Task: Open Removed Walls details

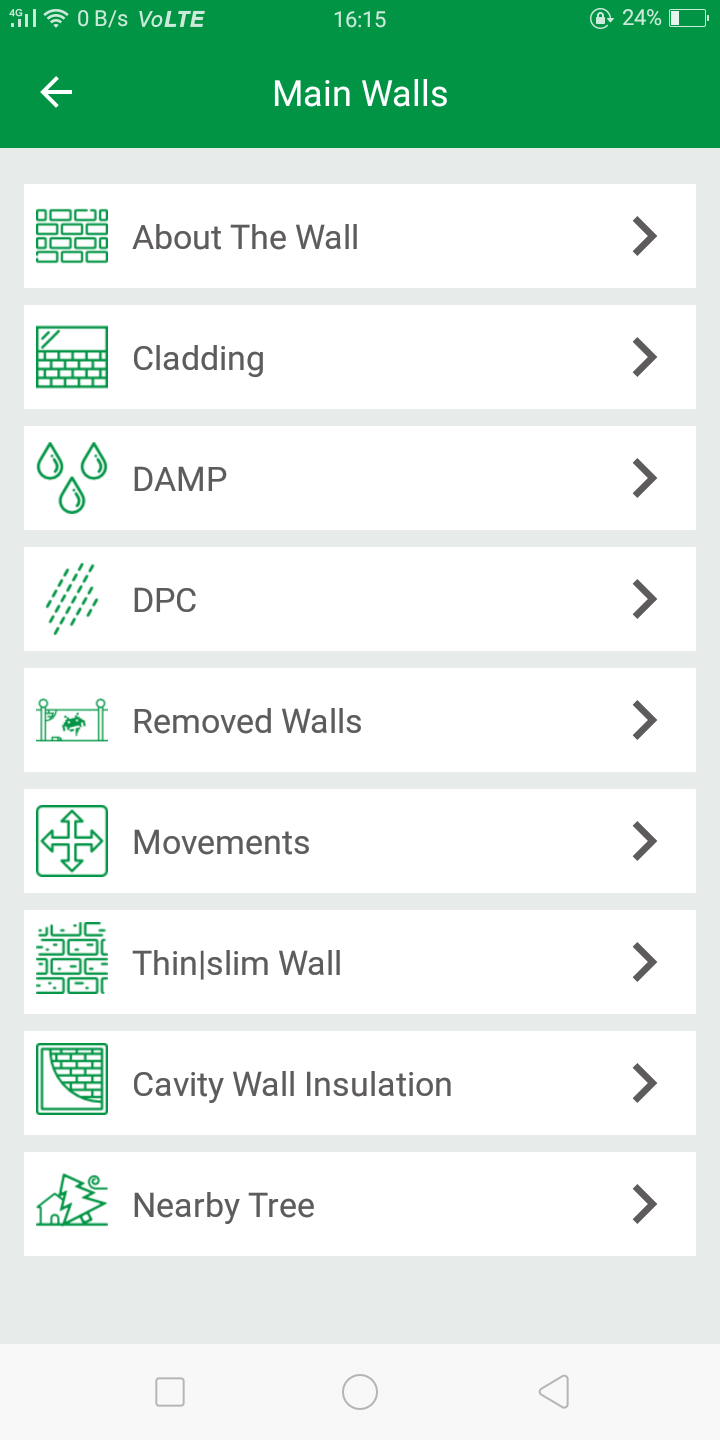Action: pyautogui.click(x=360, y=721)
